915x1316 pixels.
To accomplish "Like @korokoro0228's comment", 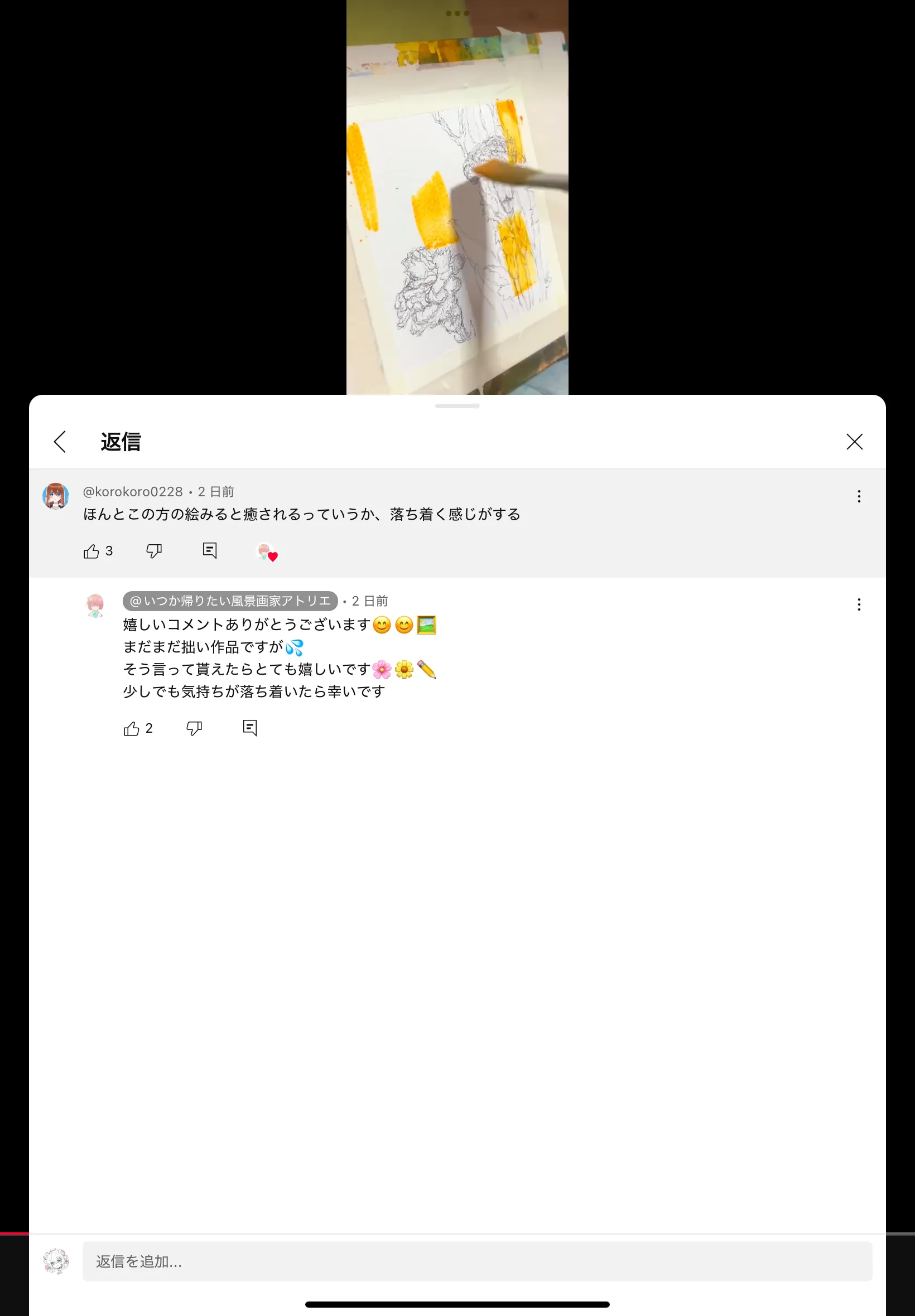I will [x=92, y=551].
